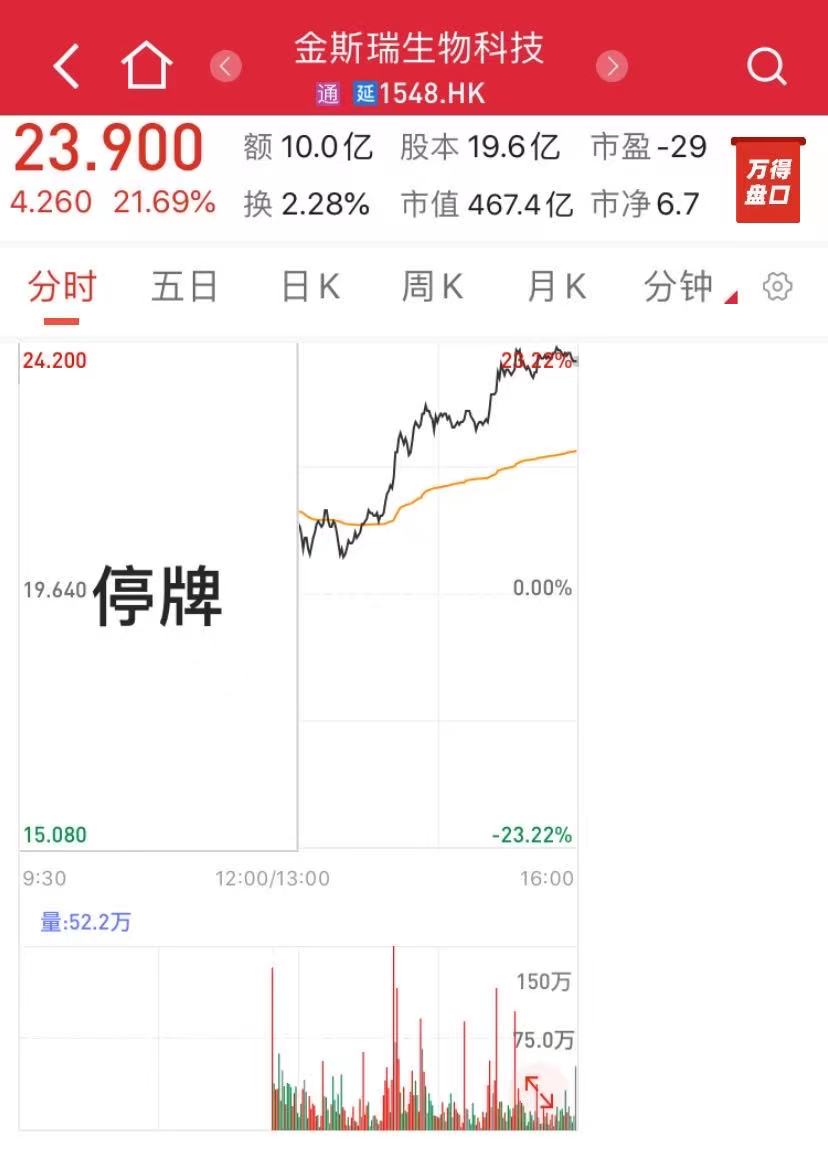Viewport: 828px width, 1159px height.
Task: Switch to the 日K tab
Action: pos(308,287)
